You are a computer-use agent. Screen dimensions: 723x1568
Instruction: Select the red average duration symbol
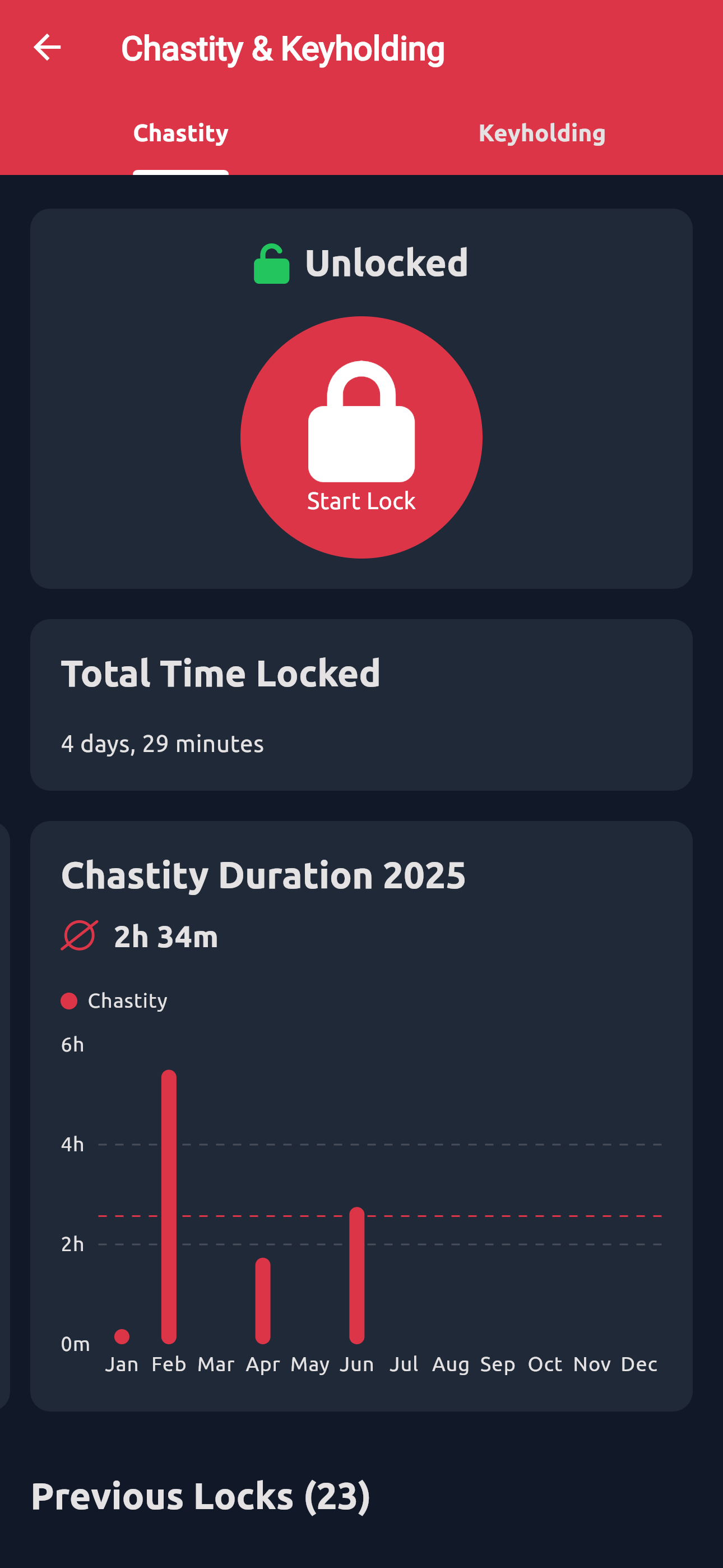click(78, 935)
